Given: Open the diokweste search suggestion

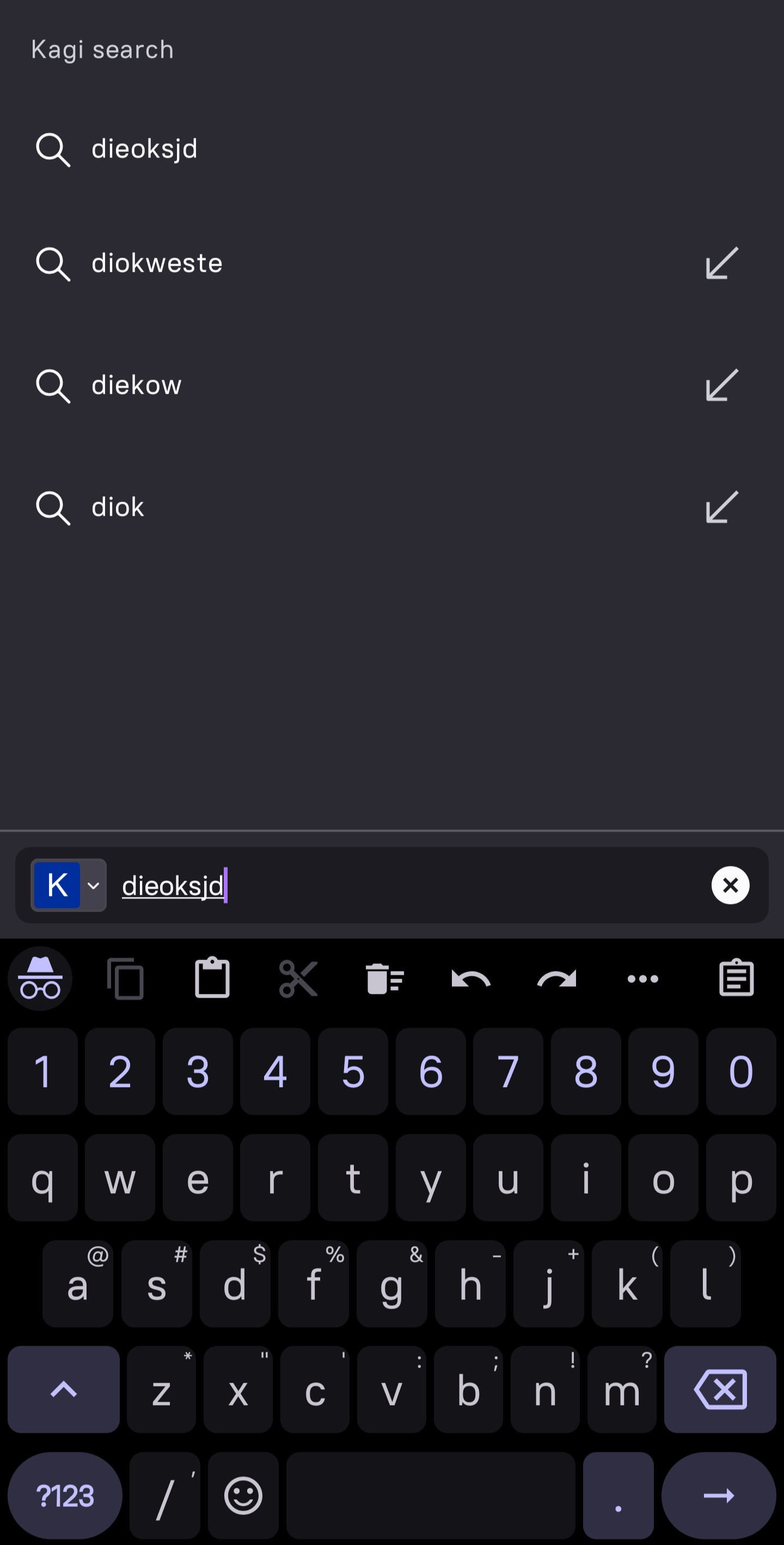Looking at the screenshot, I should (157, 263).
